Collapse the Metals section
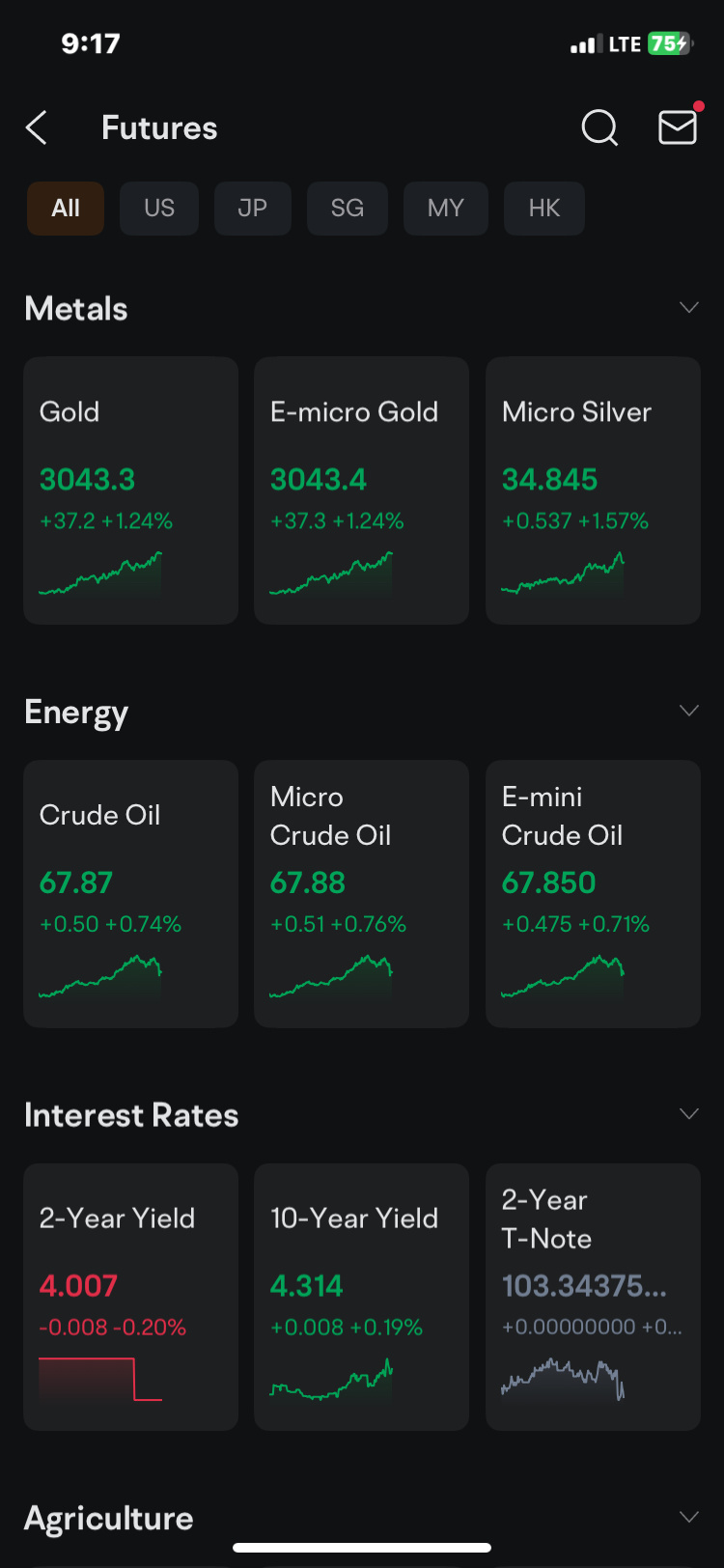Image resolution: width=724 pixels, height=1568 pixels. click(688, 307)
